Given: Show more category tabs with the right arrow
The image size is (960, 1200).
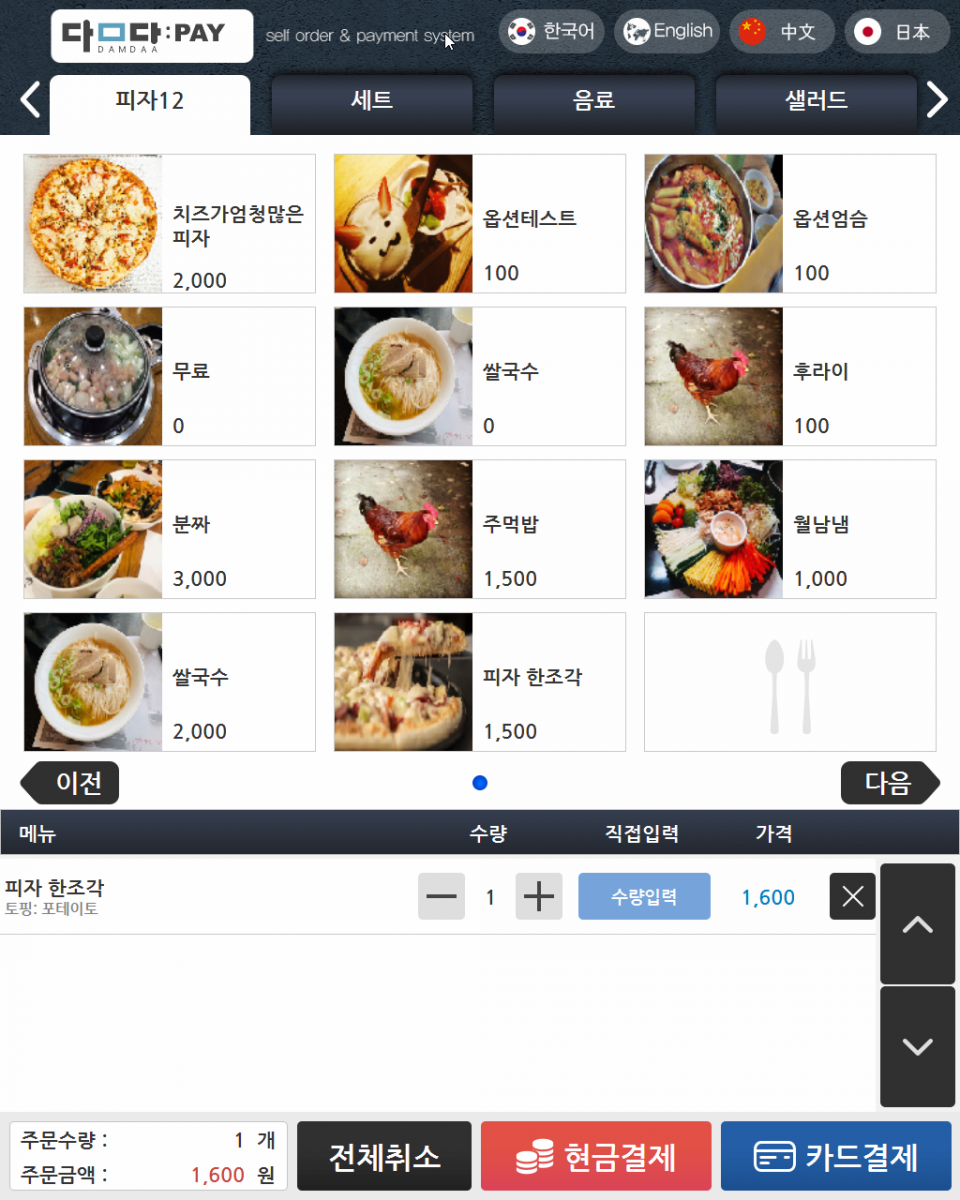Looking at the screenshot, I should pos(937,100).
